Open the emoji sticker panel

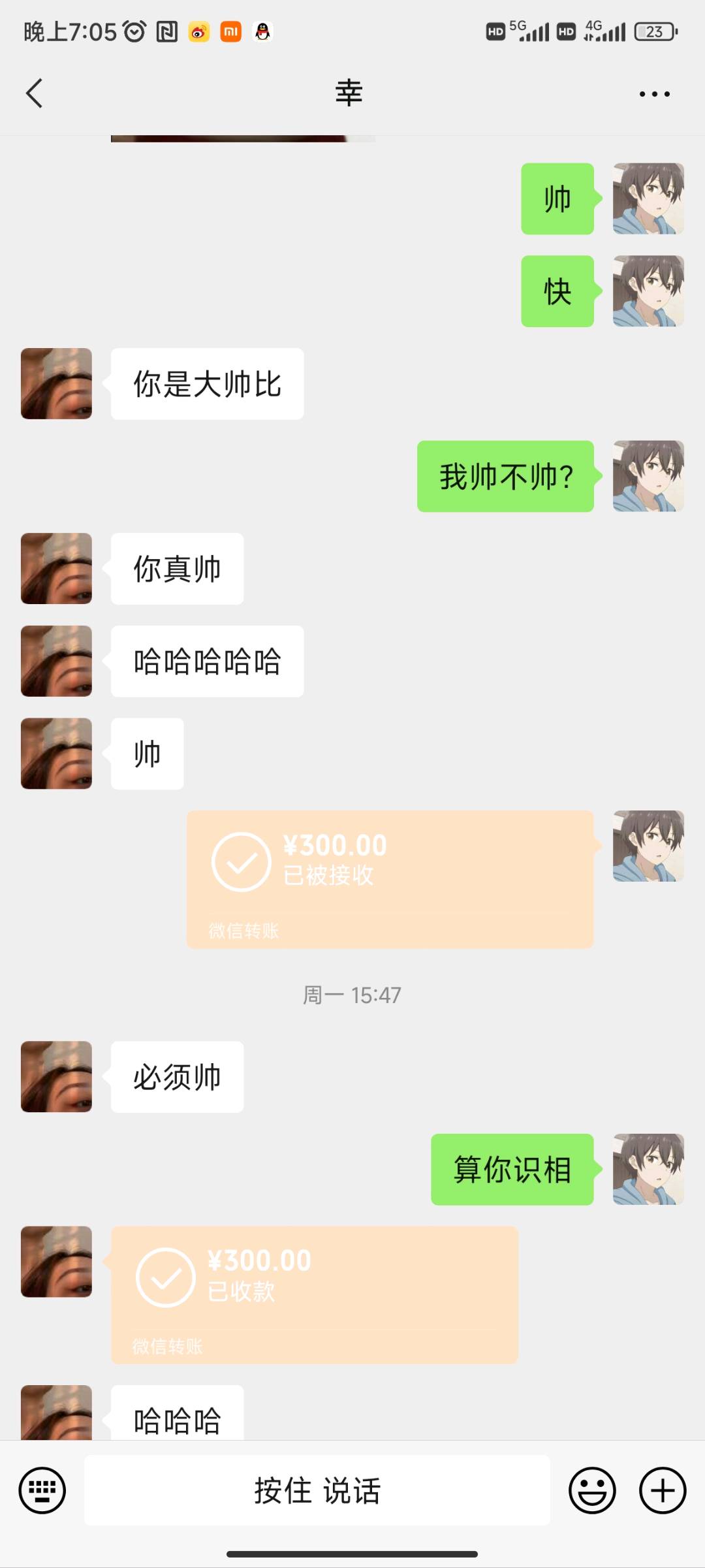(592, 1490)
